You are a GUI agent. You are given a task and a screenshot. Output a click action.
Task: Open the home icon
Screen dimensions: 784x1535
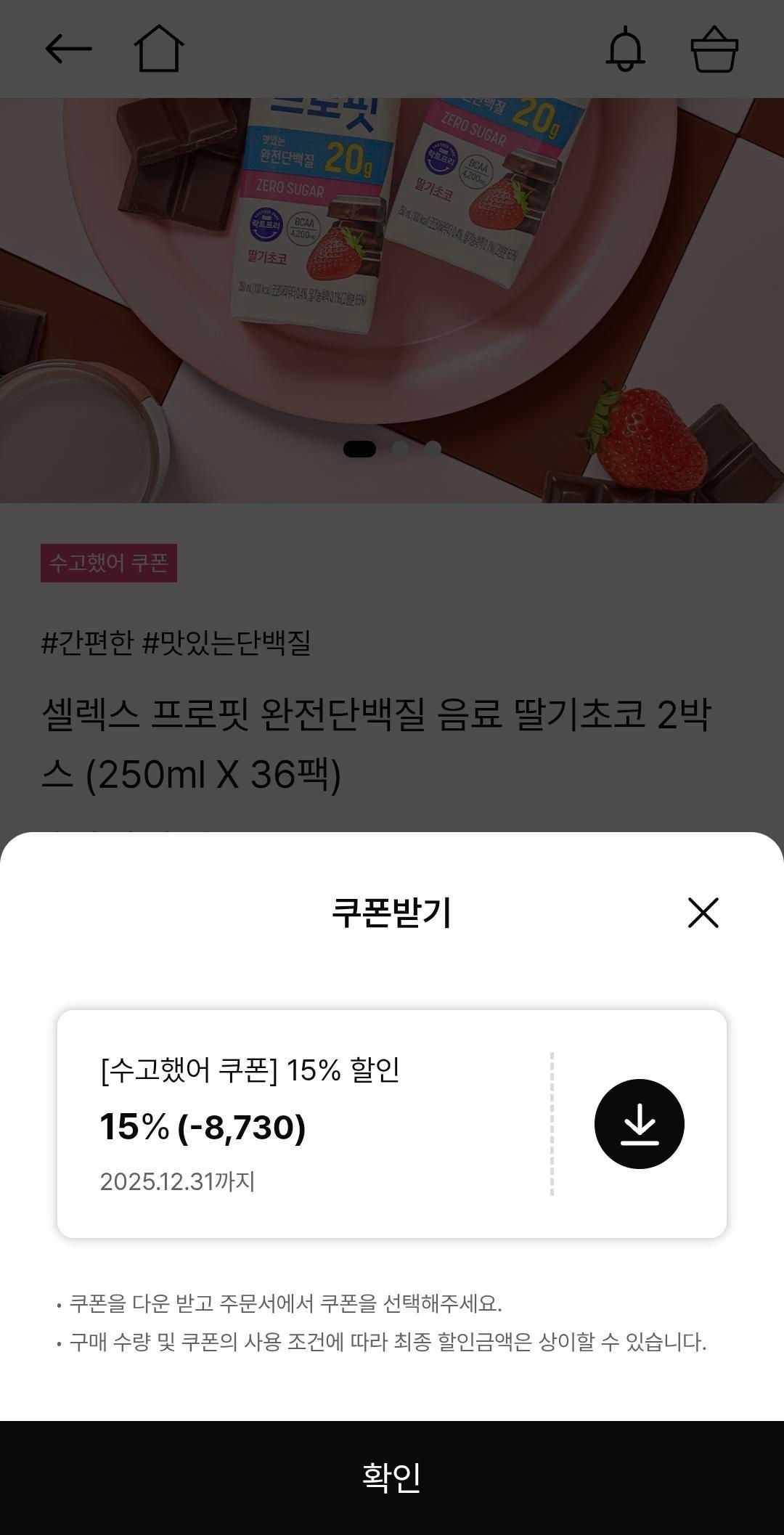point(159,49)
